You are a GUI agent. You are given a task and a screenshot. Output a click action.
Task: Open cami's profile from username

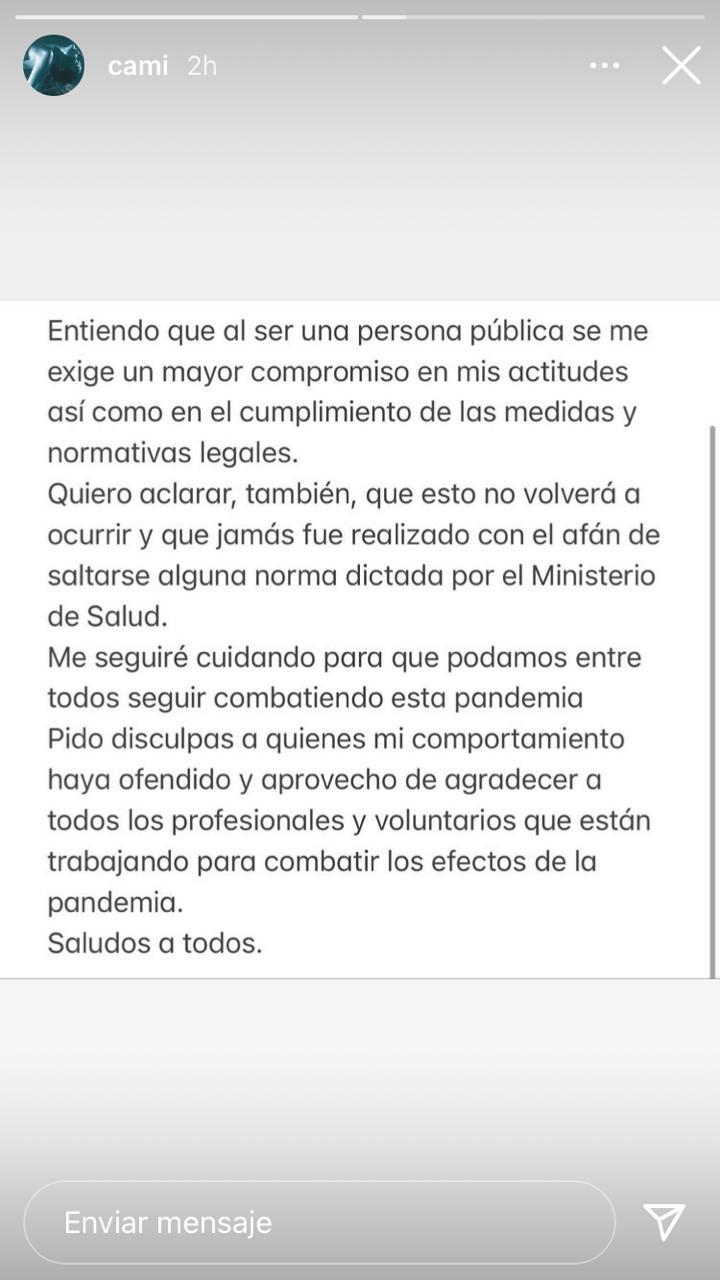tap(137, 66)
